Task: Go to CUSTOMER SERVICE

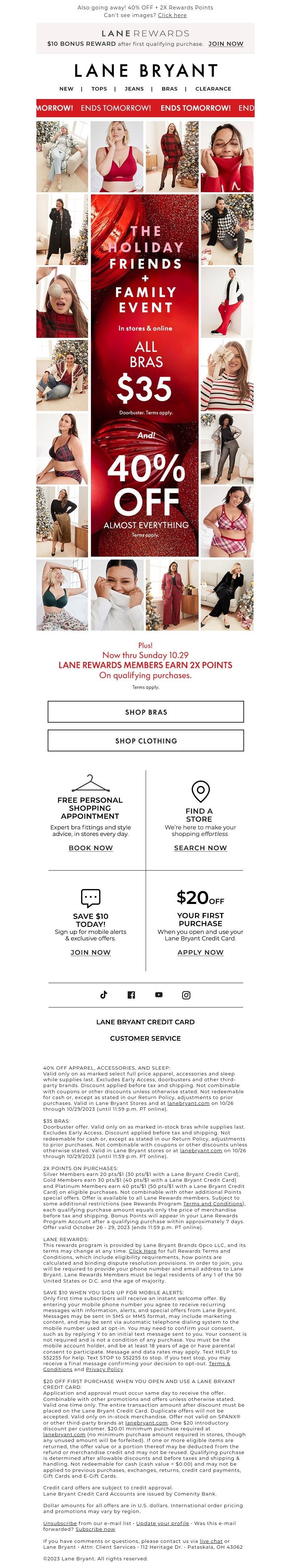Action: [x=145, y=1038]
